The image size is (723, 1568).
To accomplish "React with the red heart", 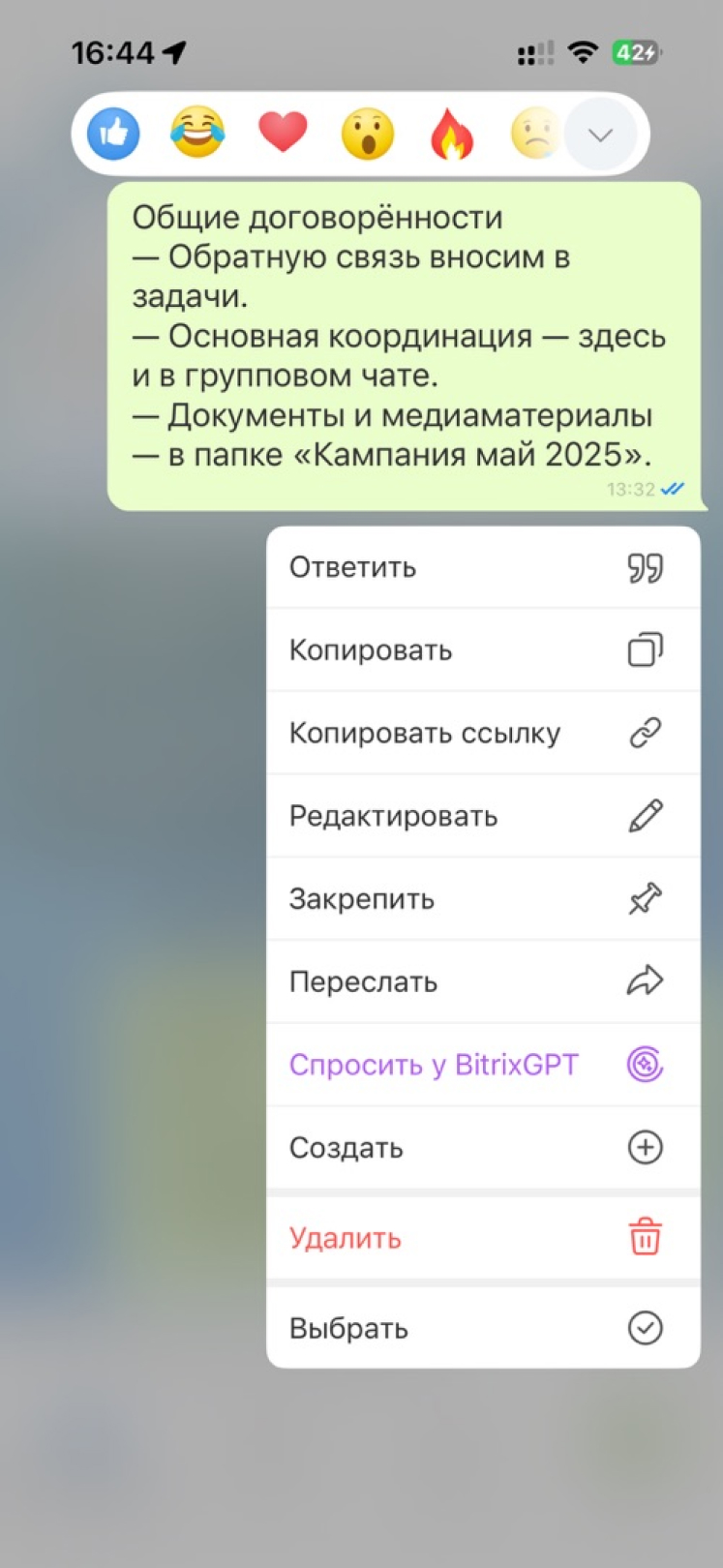I will 283,133.
